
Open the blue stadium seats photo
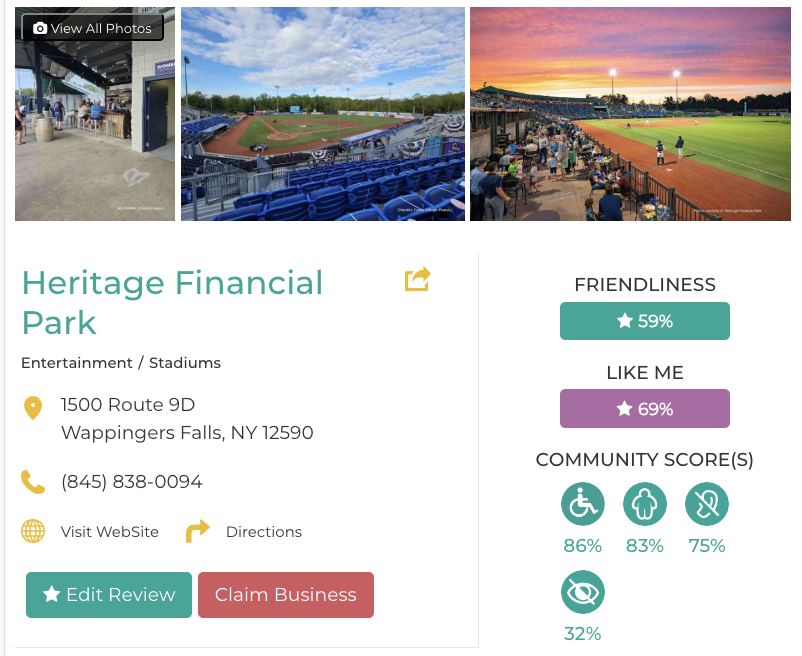click(322, 114)
